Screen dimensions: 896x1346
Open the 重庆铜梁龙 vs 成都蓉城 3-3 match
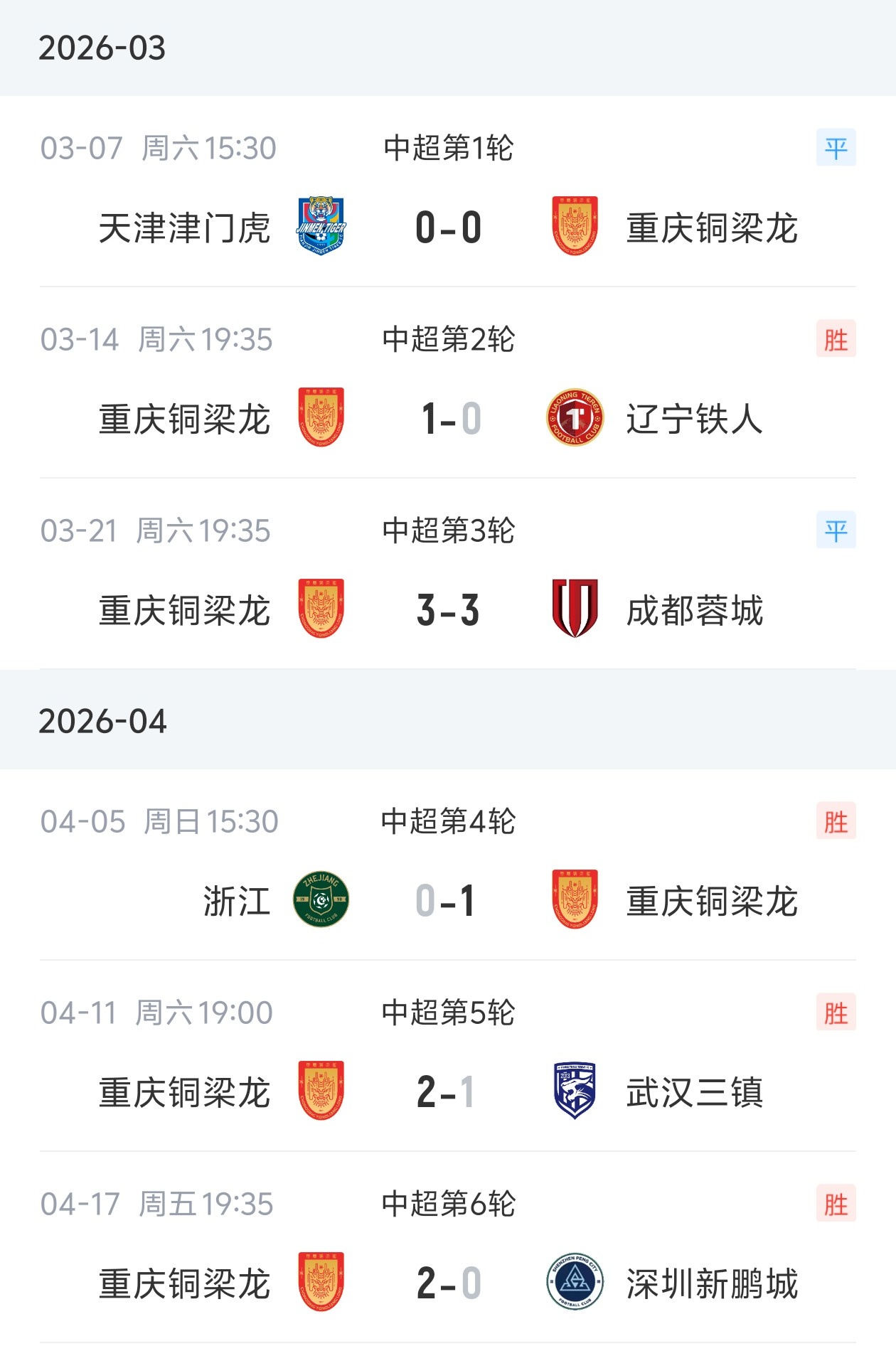448,609
